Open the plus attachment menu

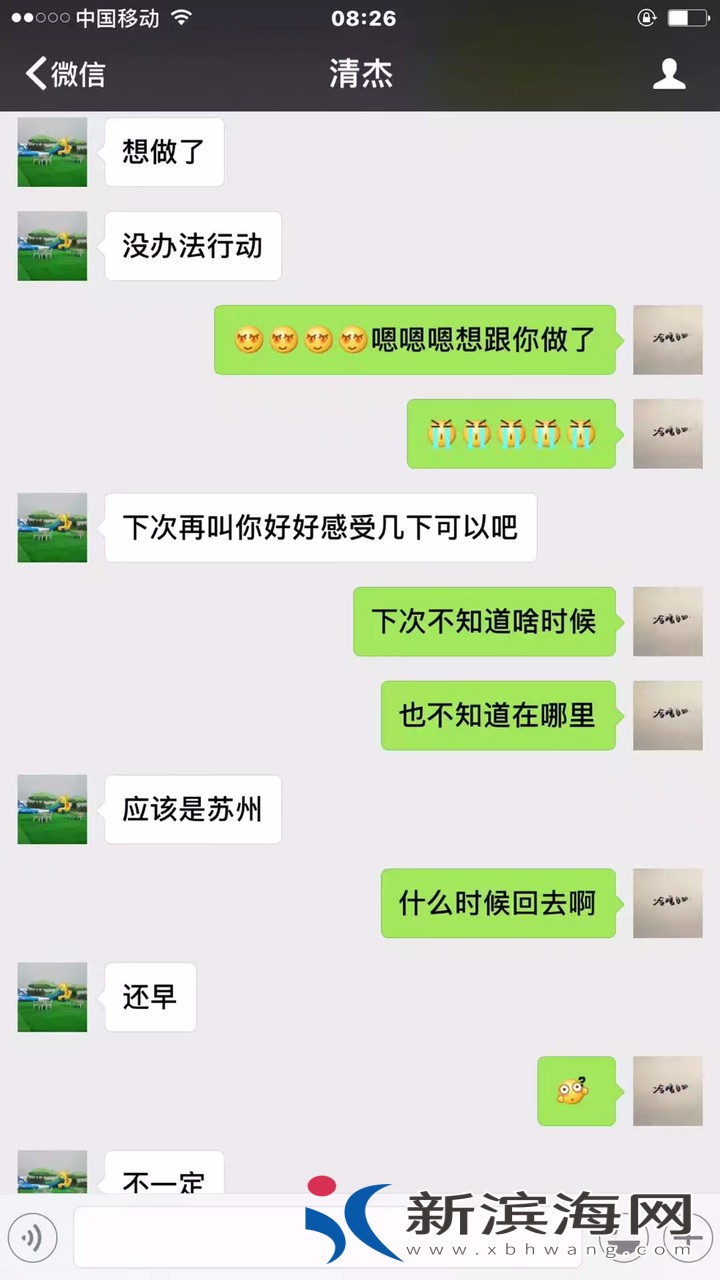click(689, 1239)
